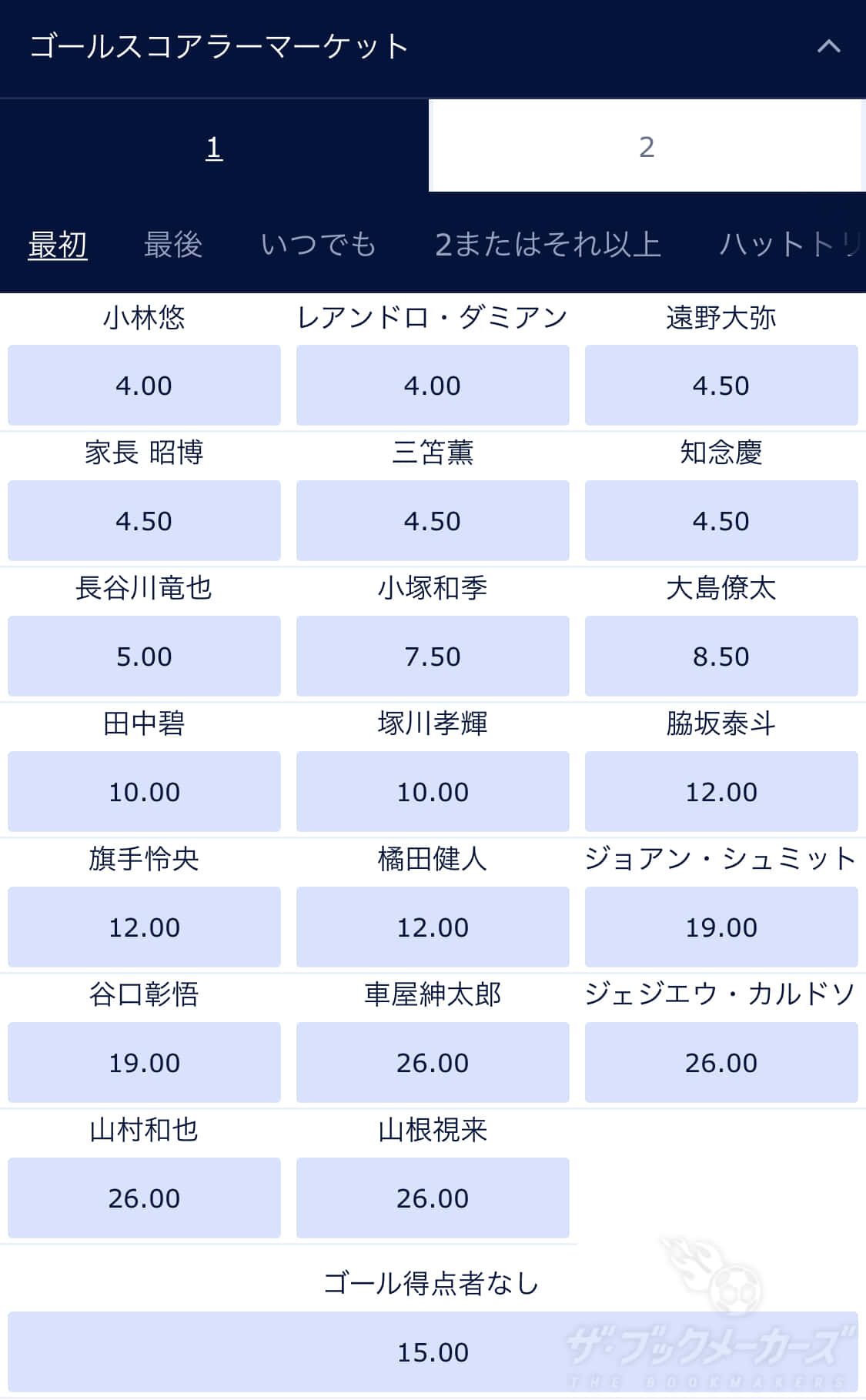Select 長谷川竜也 at 5.00

[x=144, y=656]
